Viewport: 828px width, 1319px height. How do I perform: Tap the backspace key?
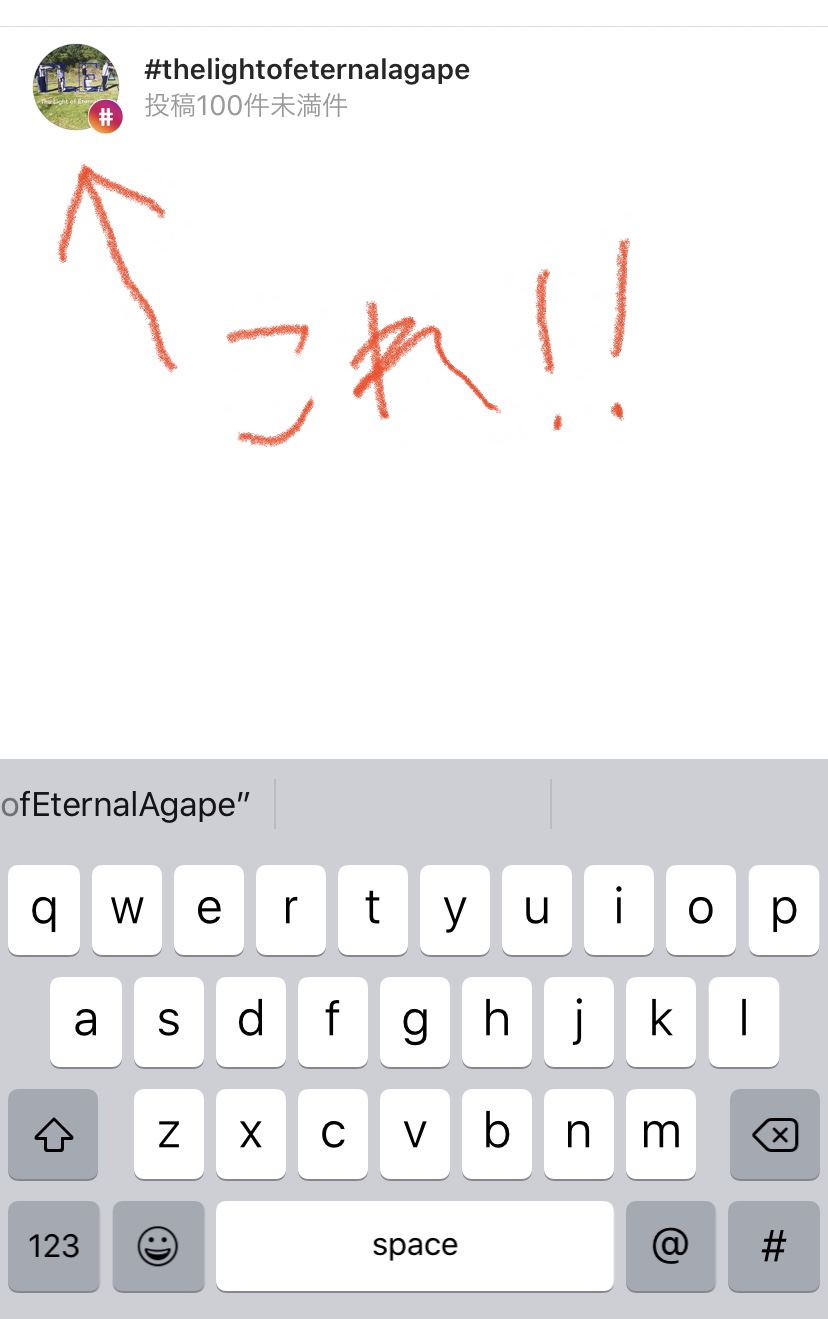774,1134
